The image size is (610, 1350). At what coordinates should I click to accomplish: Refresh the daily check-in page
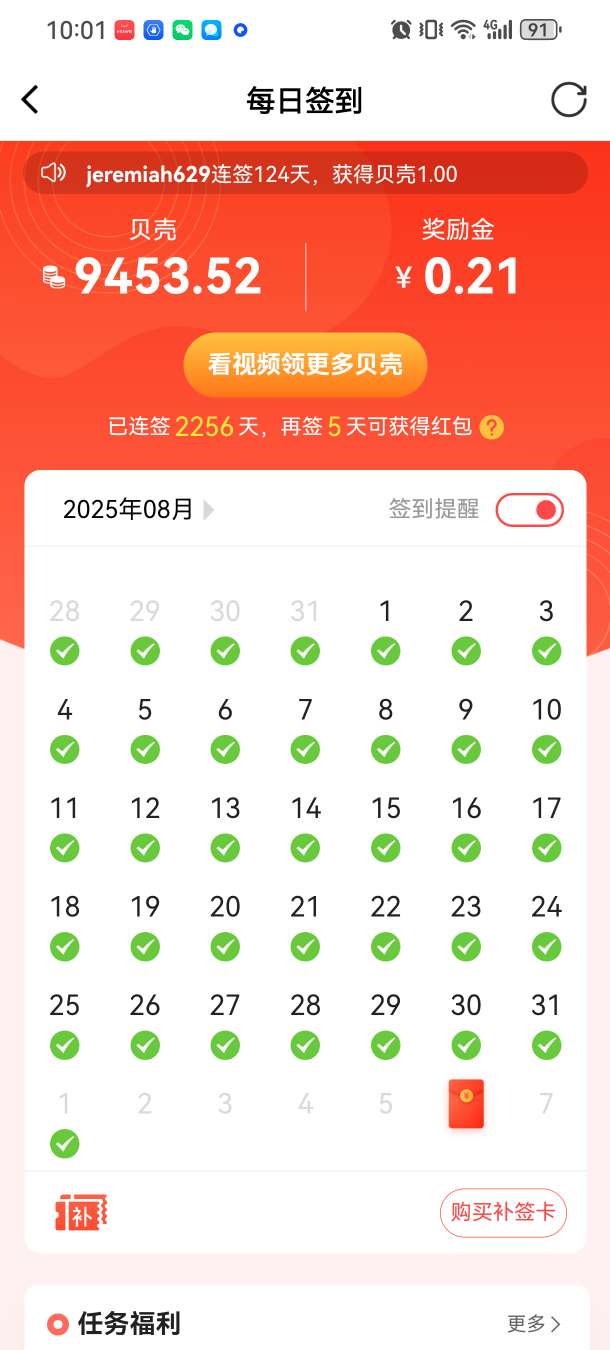click(568, 100)
